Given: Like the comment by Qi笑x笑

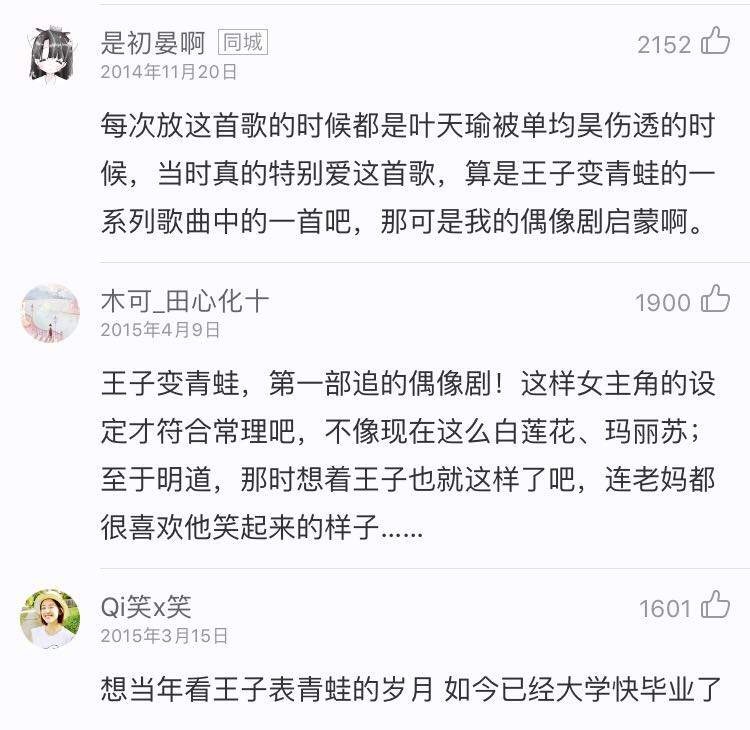Looking at the screenshot, I should pyautogui.click(x=715, y=605).
